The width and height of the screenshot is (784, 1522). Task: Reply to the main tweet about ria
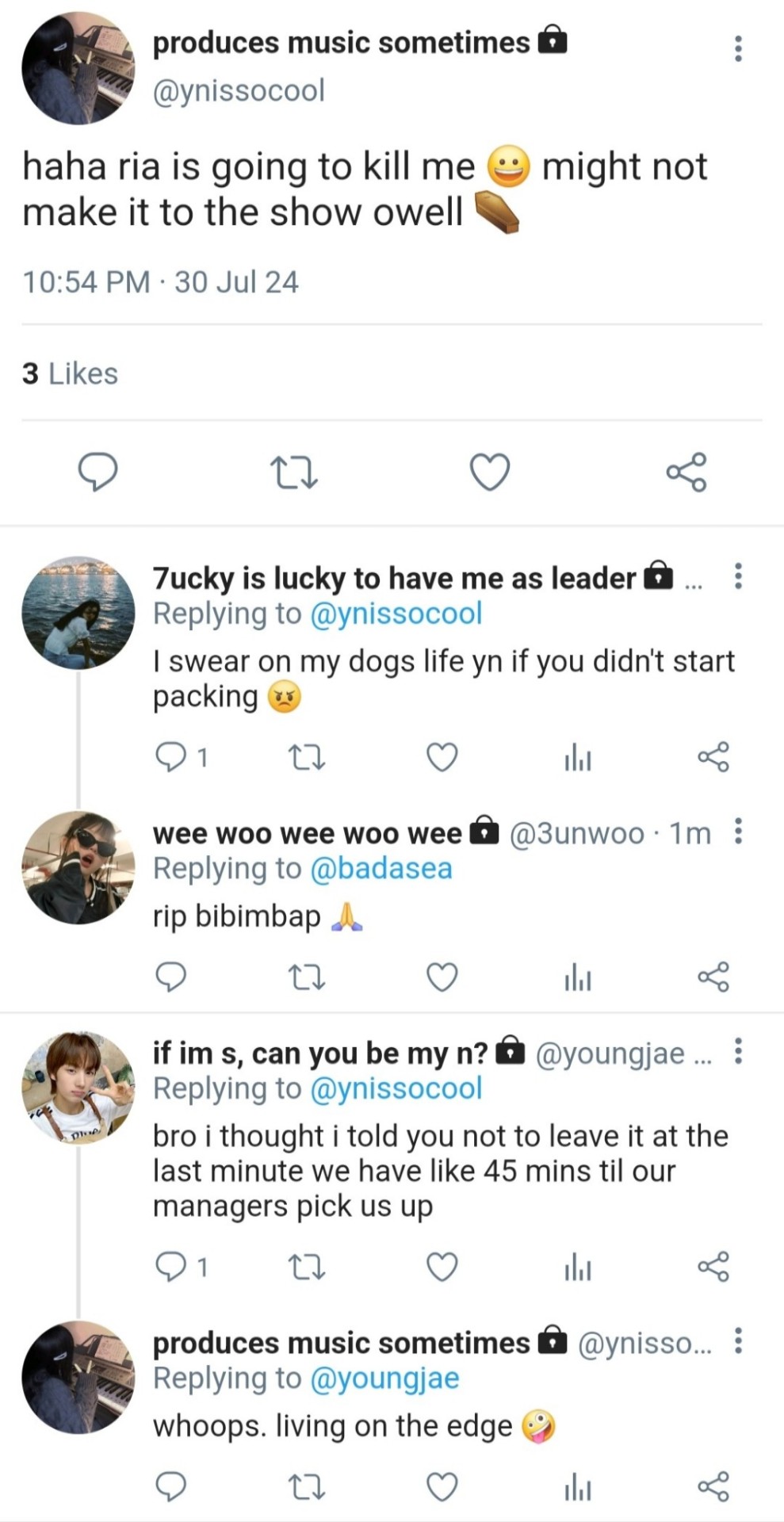coord(98,472)
